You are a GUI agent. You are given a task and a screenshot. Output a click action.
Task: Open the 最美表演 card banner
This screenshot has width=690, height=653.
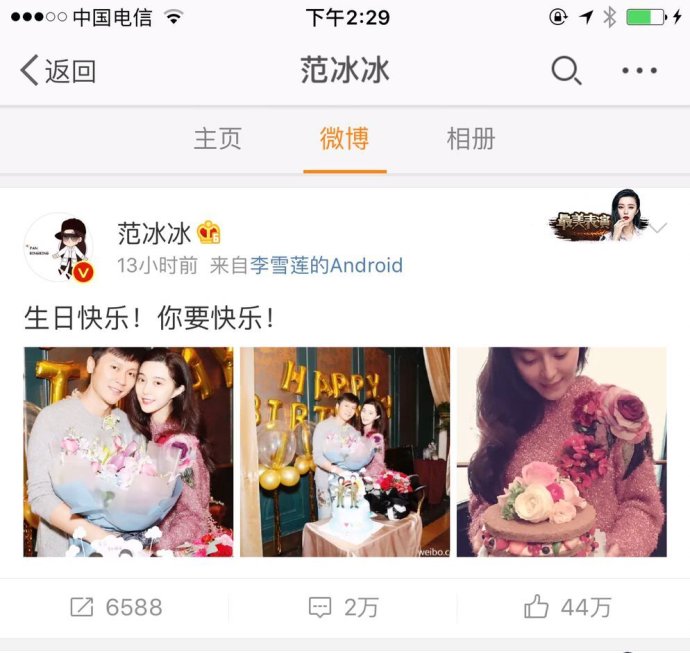(596, 216)
